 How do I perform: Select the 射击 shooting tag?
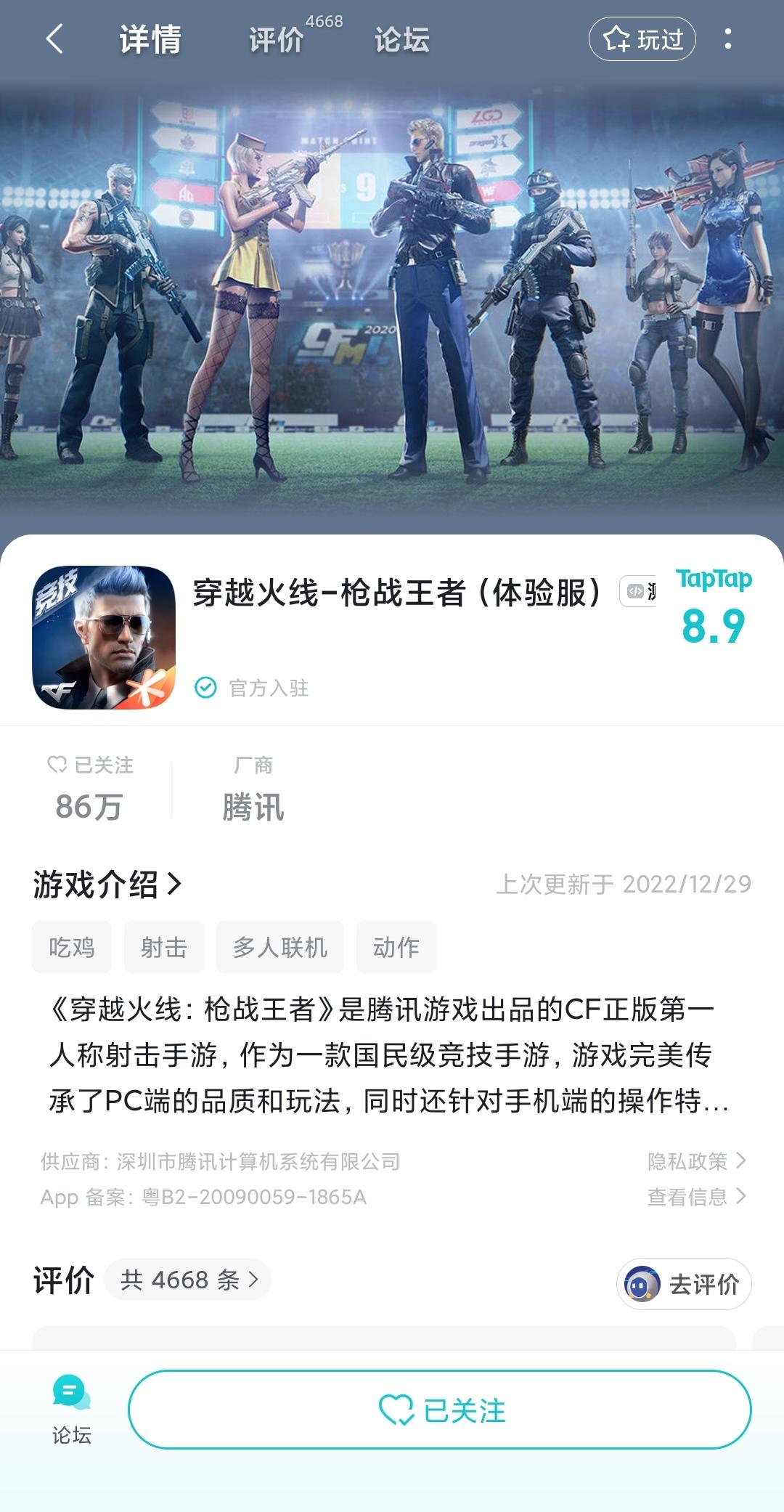(163, 946)
